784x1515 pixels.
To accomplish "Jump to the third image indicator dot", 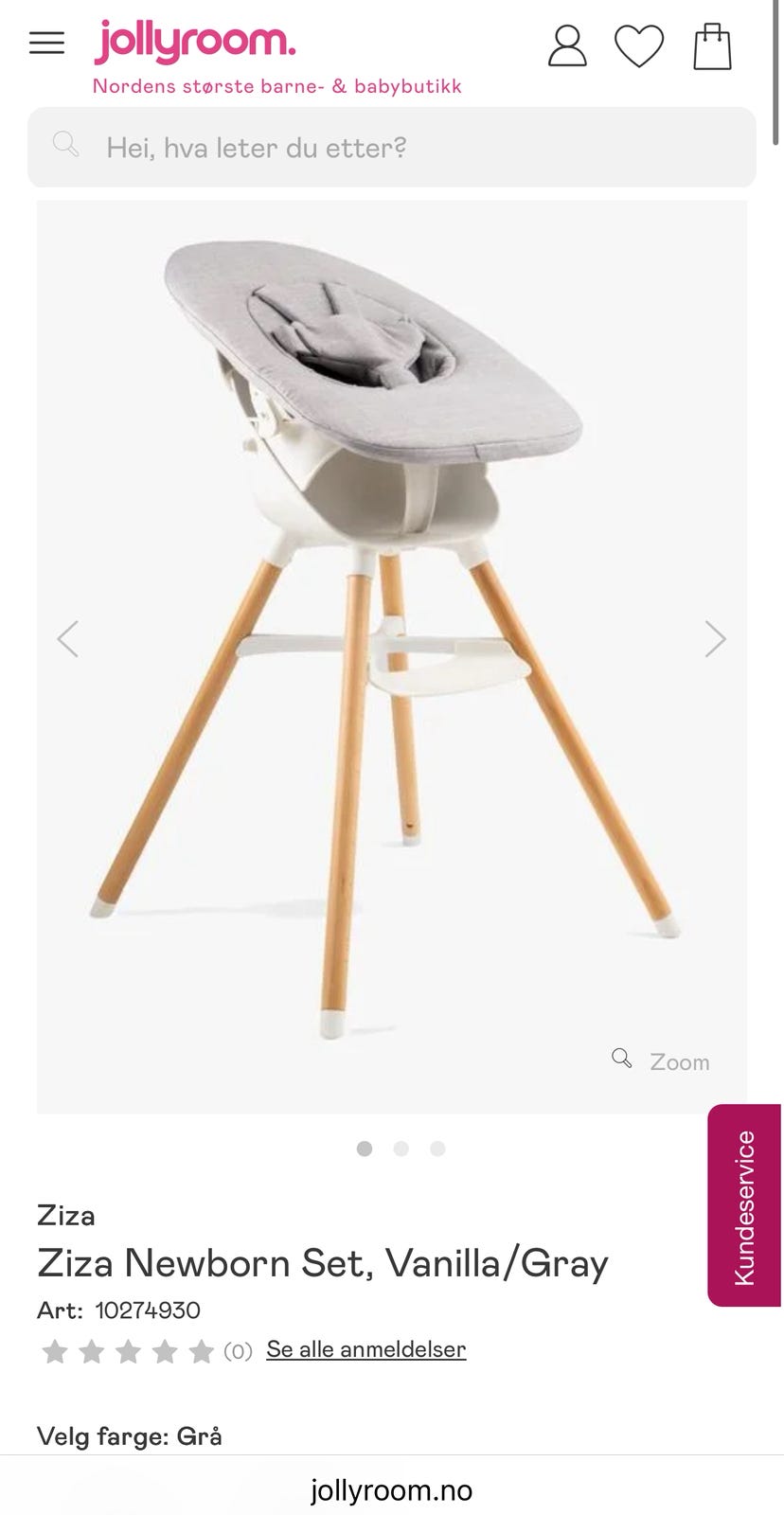I will point(437,1149).
